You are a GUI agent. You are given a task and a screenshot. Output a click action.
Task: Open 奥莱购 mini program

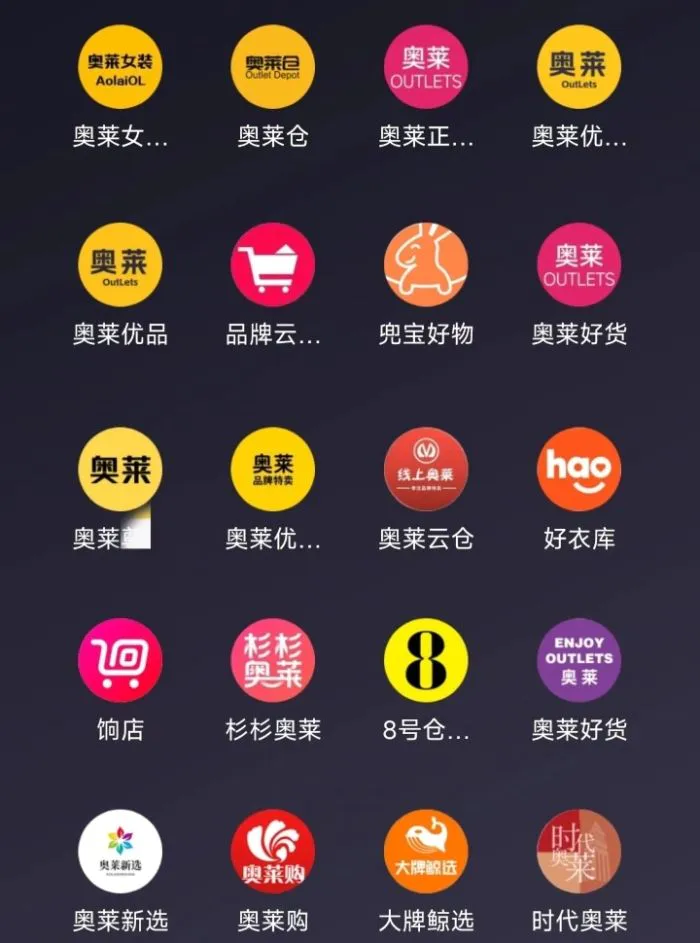[273, 851]
